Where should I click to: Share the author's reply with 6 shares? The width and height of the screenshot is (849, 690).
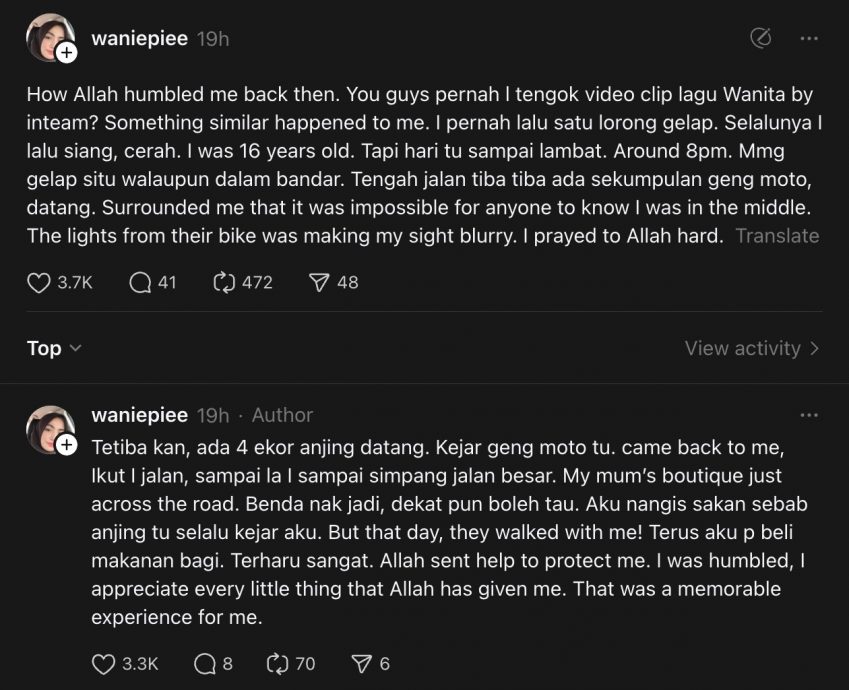click(360, 663)
